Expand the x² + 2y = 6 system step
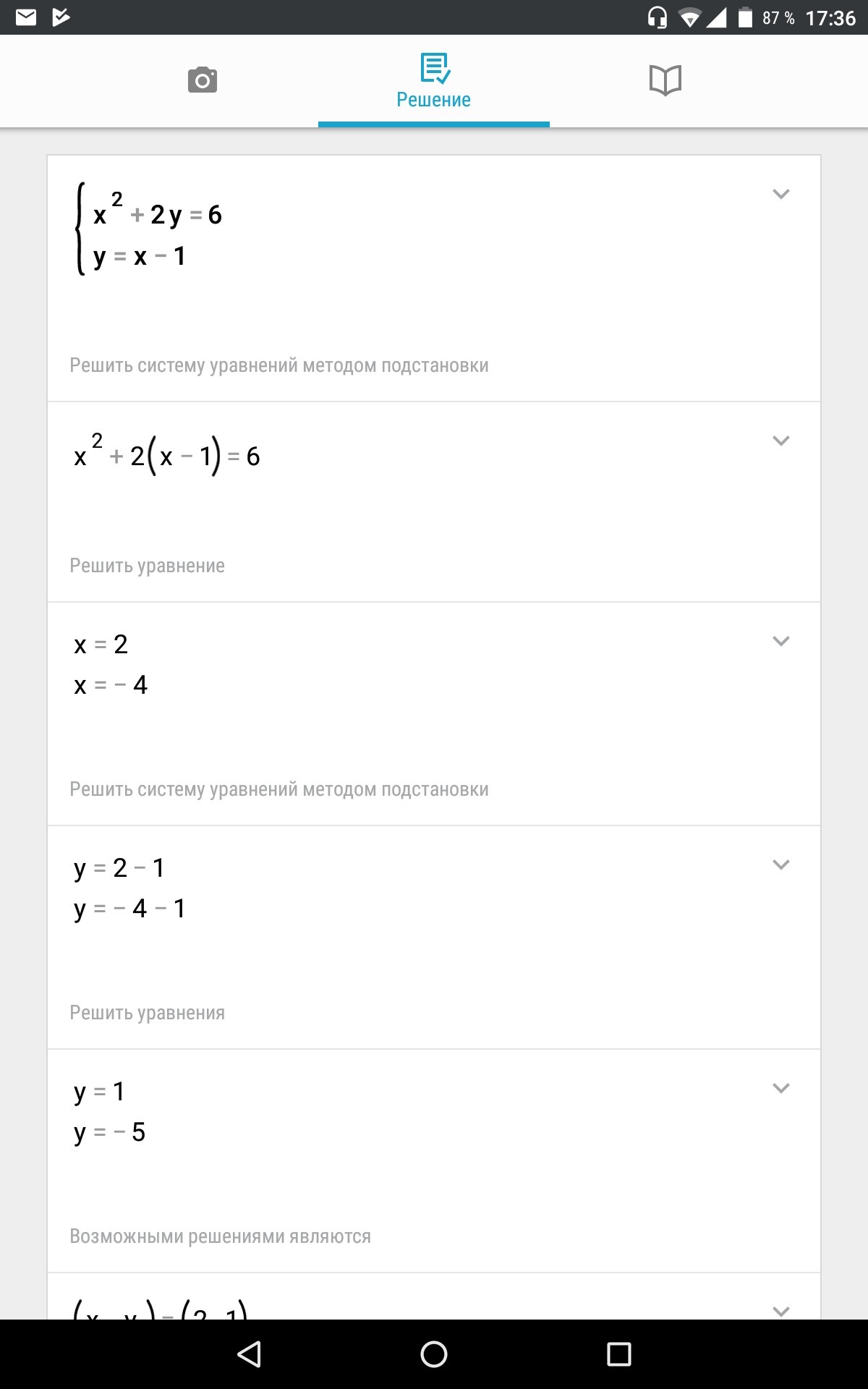The width and height of the screenshot is (868, 1389). coord(780,194)
